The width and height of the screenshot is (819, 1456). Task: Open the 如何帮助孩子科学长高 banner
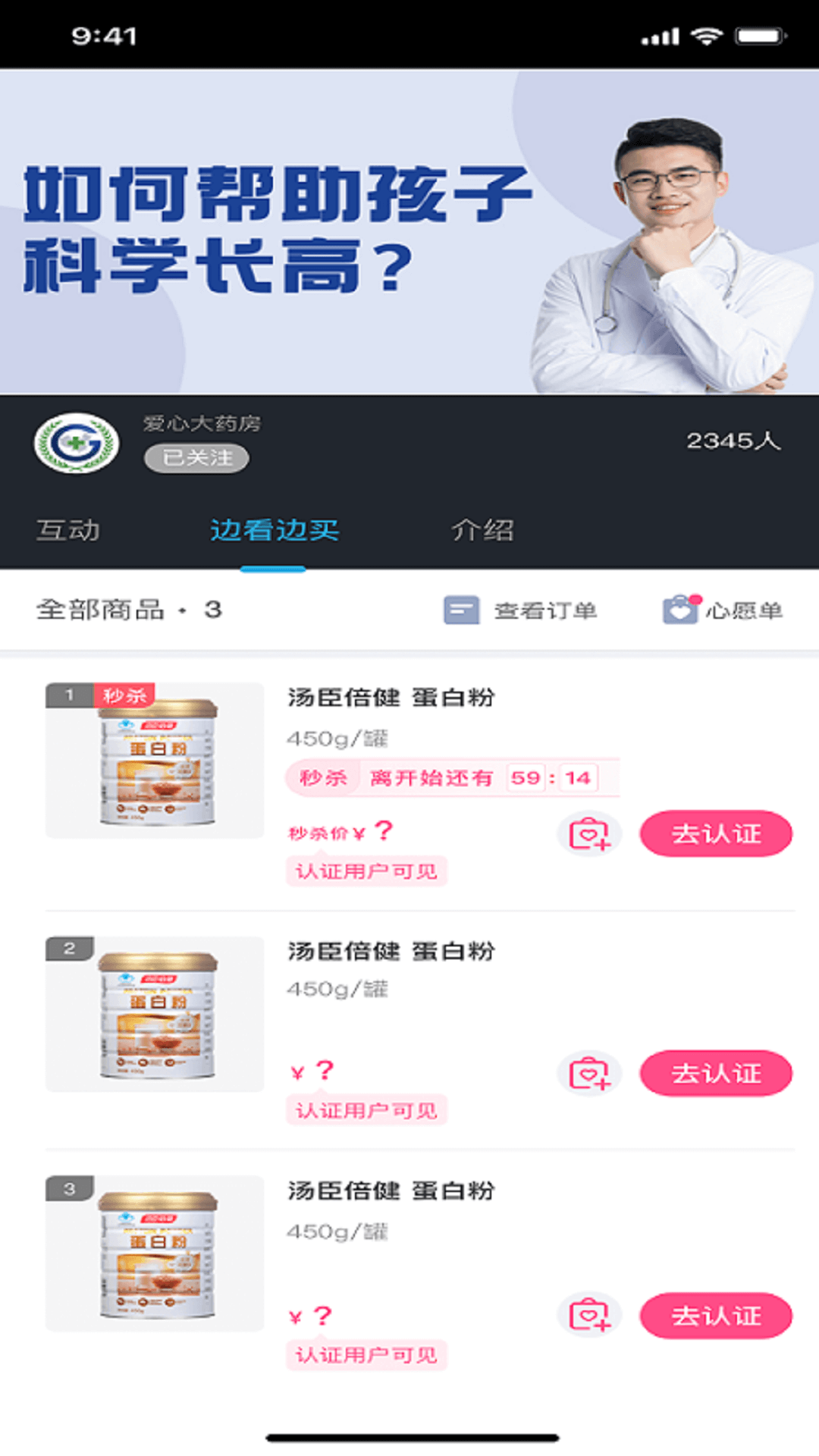click(x=409, y=231)
